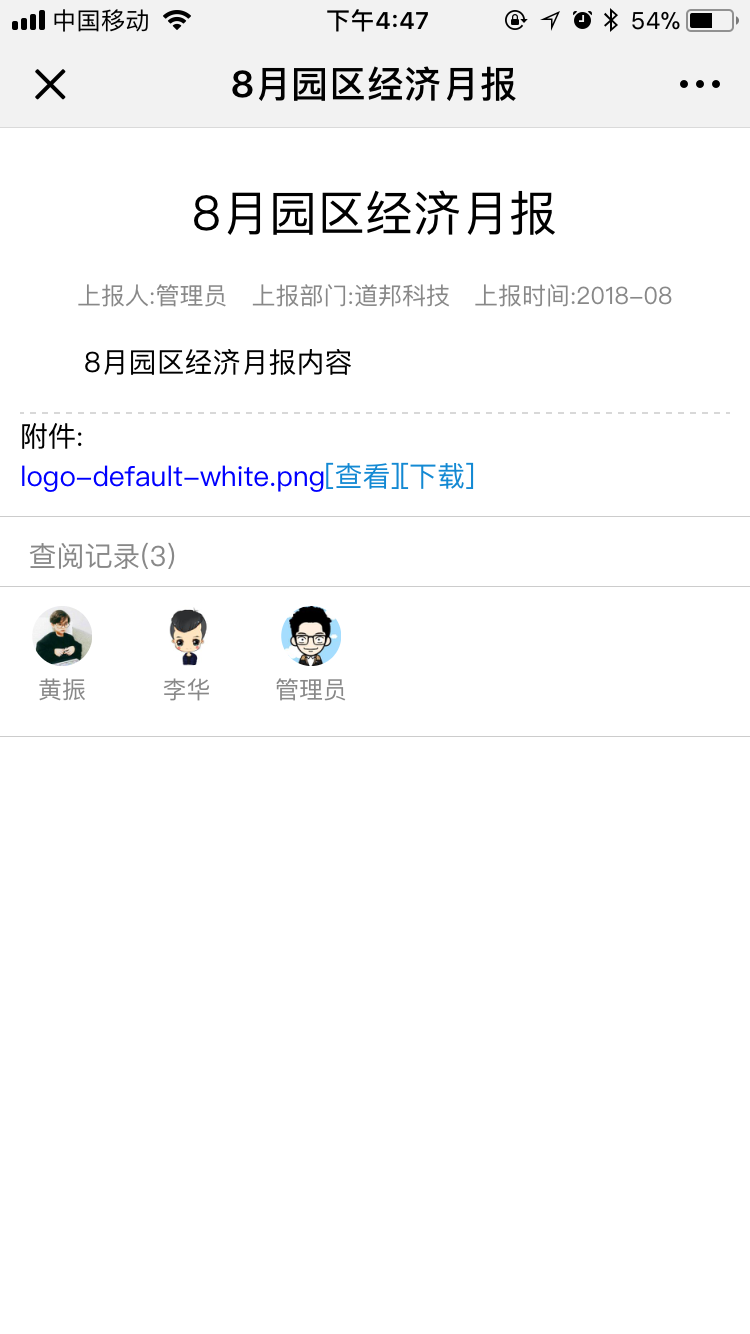Screen dimensions: 750x1334
Task: Open the three-dot overflow menu
Action: coord(699,85)
